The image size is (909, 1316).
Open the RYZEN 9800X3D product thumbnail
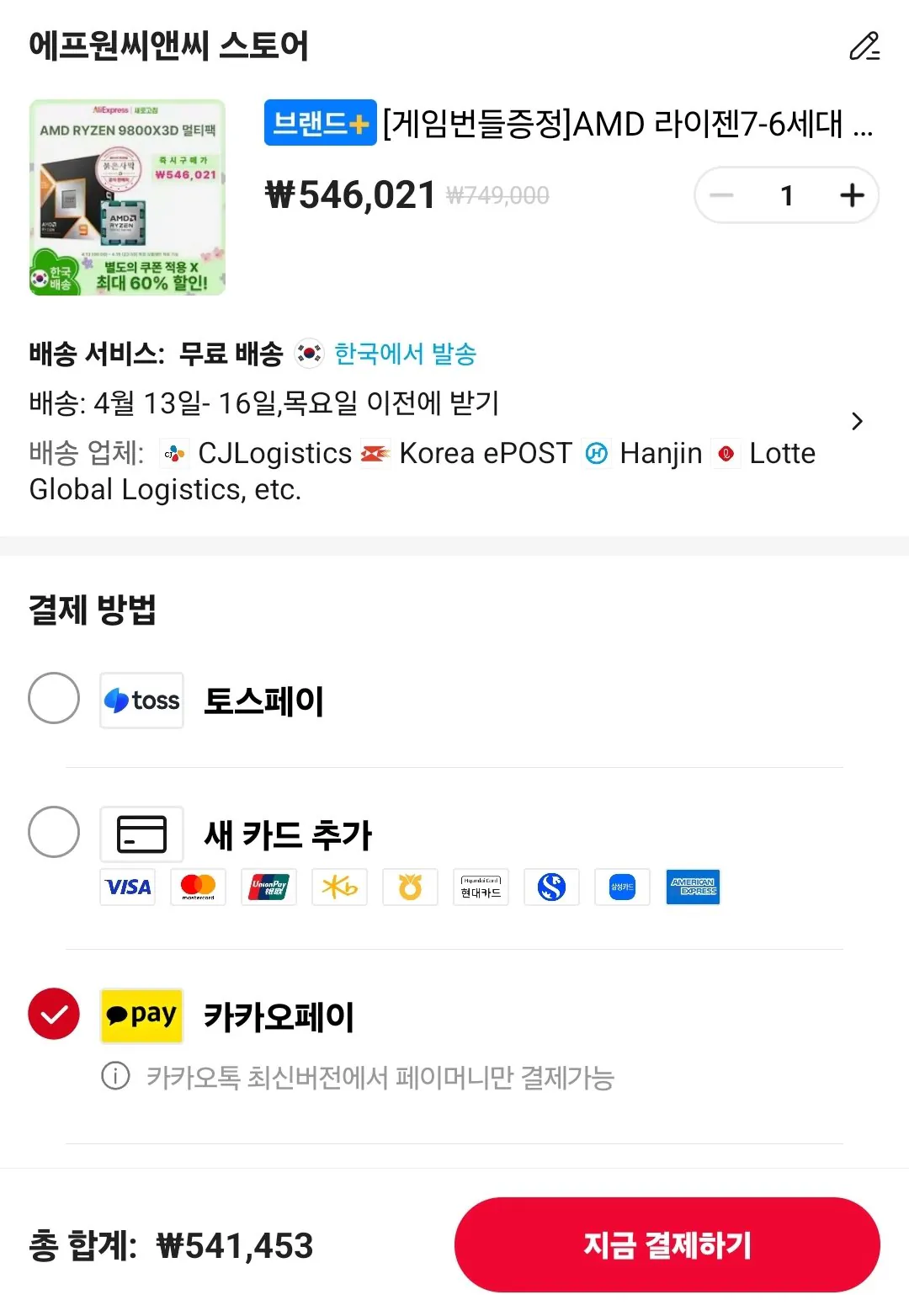126,198
